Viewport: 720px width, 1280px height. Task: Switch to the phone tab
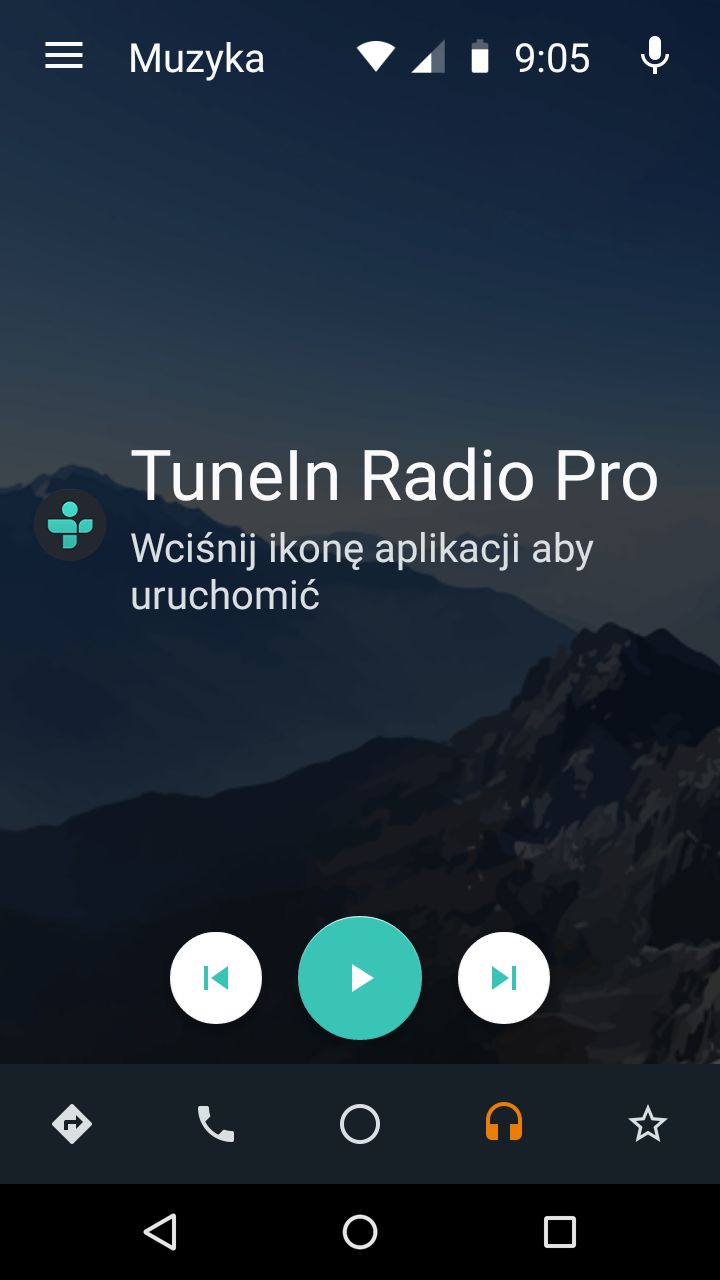[x=216, y=1125]
